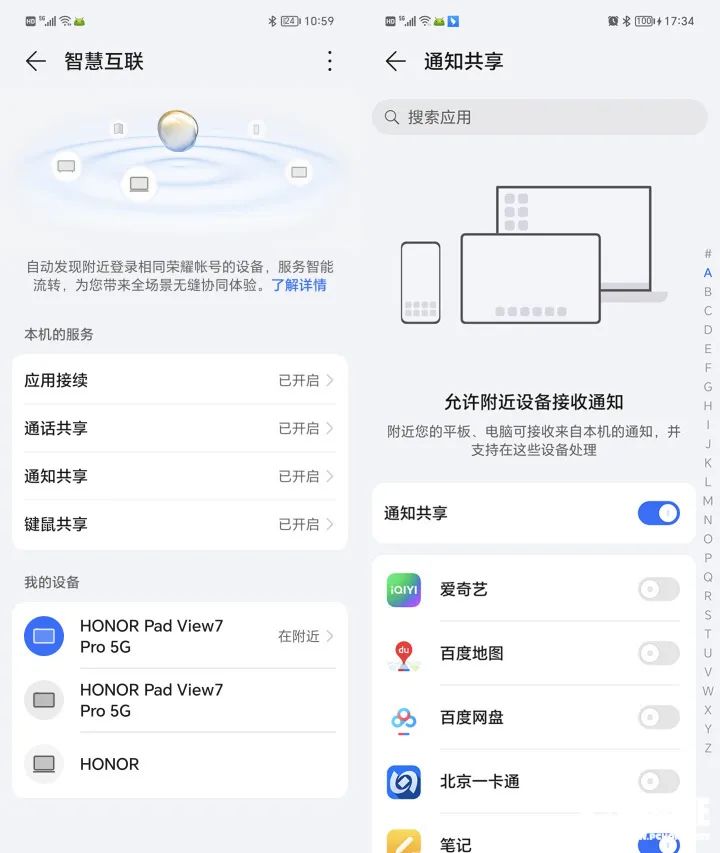Go back from the 智慧互联 page
The width and height of the screenshot is (720, 853).
point(36,61)
